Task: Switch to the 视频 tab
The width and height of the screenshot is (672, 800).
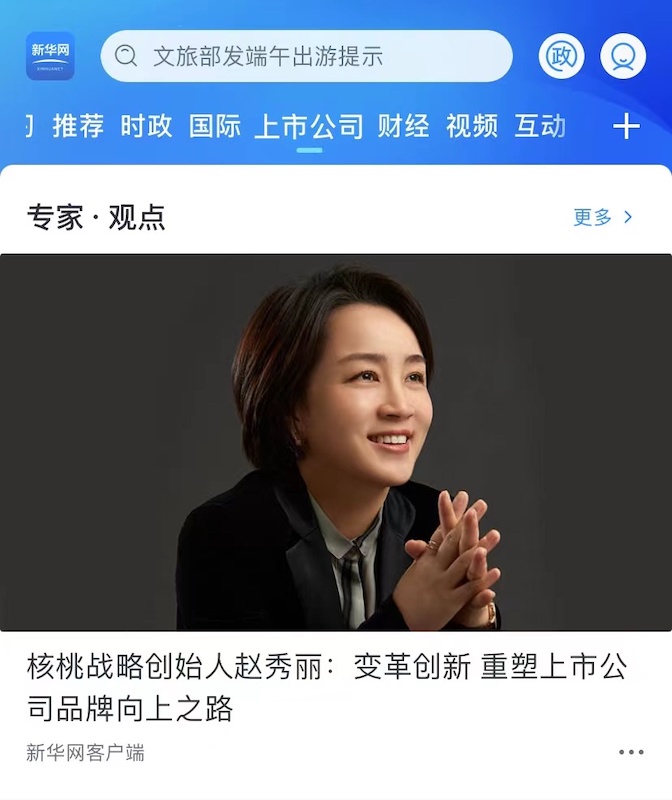Action: click(x=472, y=126)
